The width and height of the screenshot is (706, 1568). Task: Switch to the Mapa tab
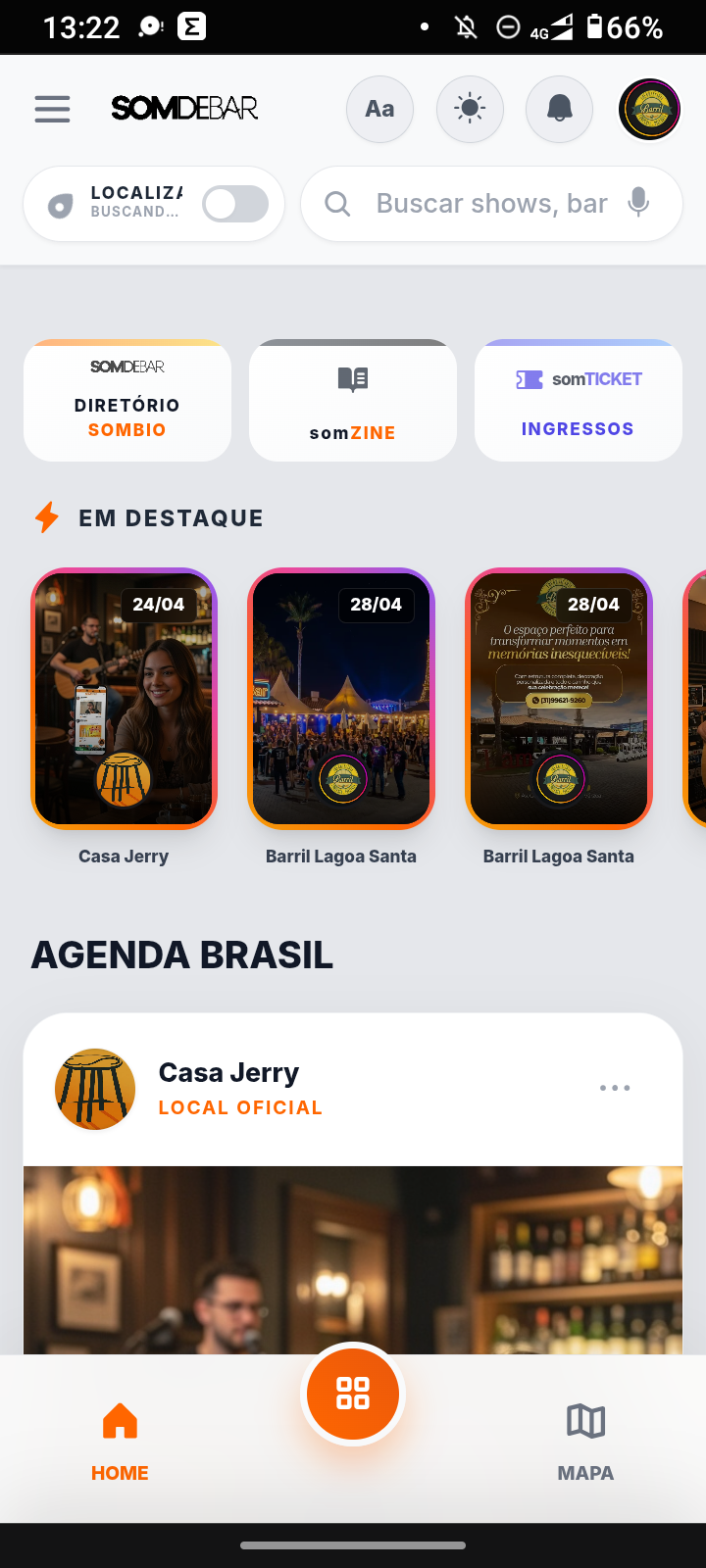tap(585, 1441)
